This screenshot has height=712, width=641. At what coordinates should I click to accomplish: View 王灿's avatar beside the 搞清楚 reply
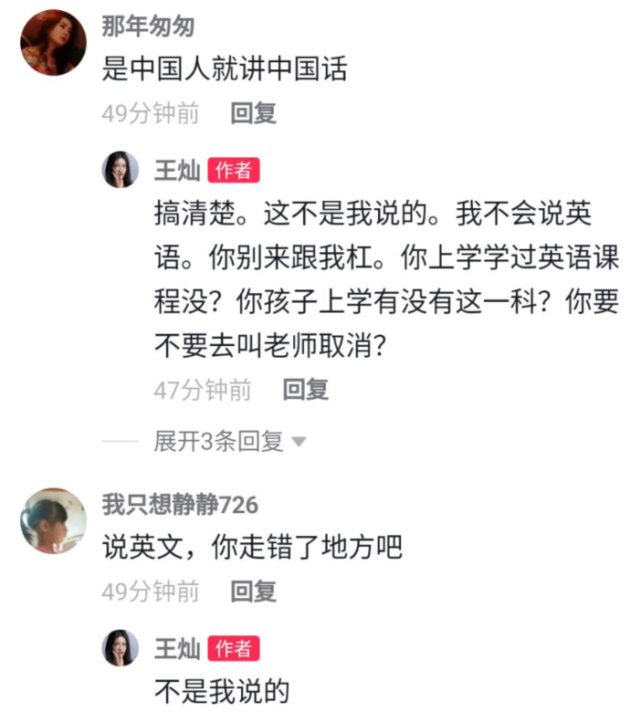121,170
